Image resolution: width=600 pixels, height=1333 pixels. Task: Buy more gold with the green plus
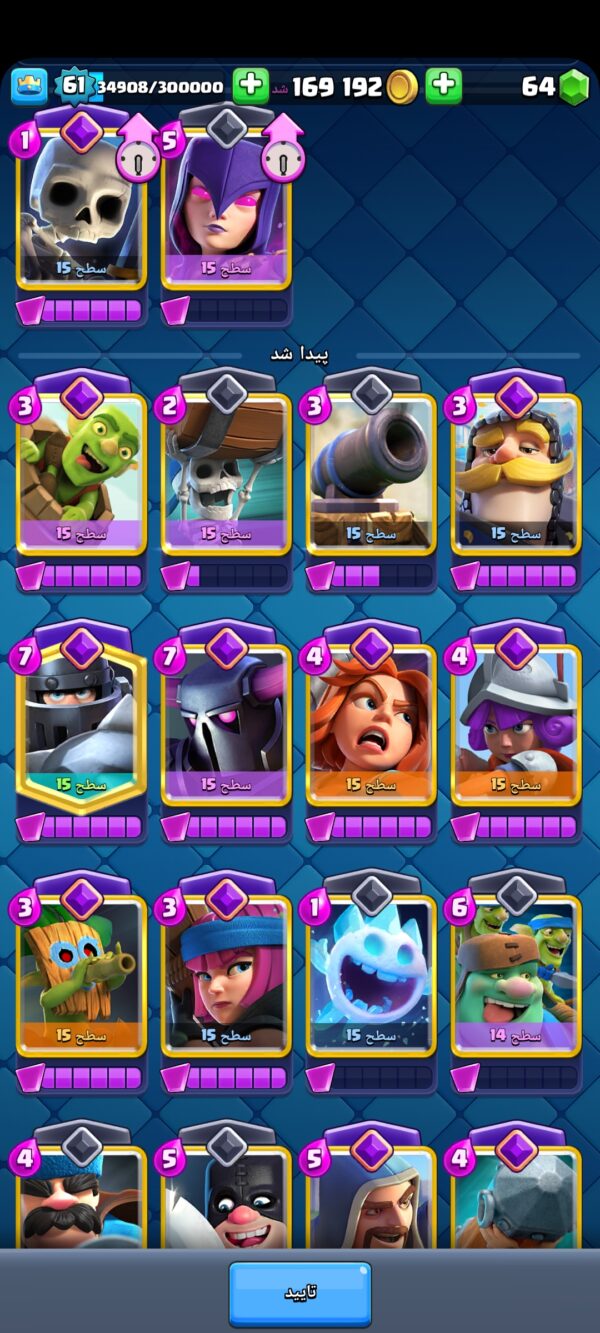point(443,86)
